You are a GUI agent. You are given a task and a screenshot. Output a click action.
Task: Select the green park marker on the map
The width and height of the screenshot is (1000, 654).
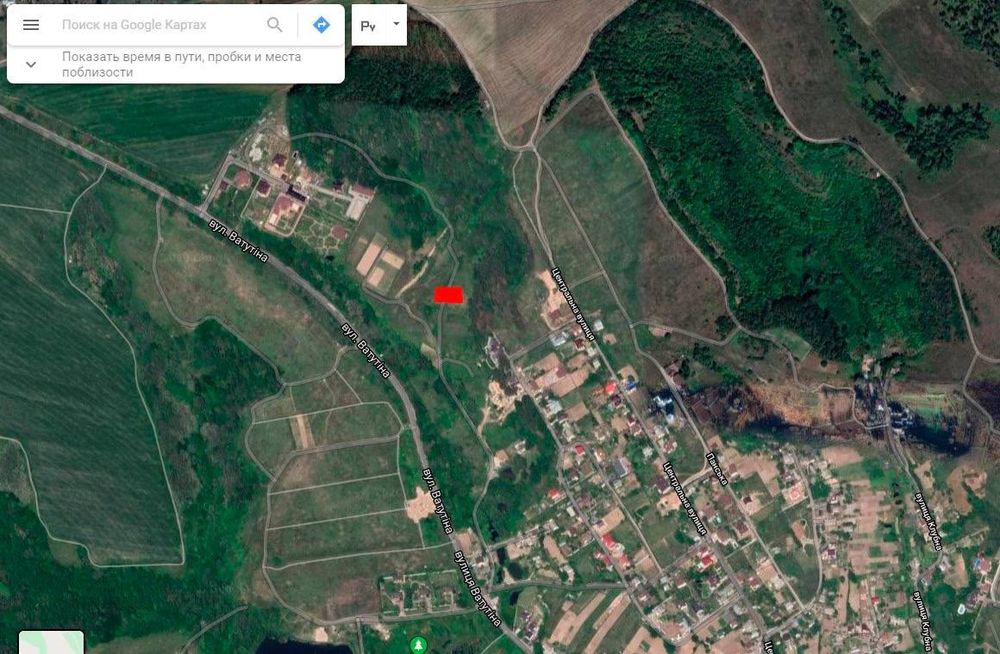tap(418, 644)
